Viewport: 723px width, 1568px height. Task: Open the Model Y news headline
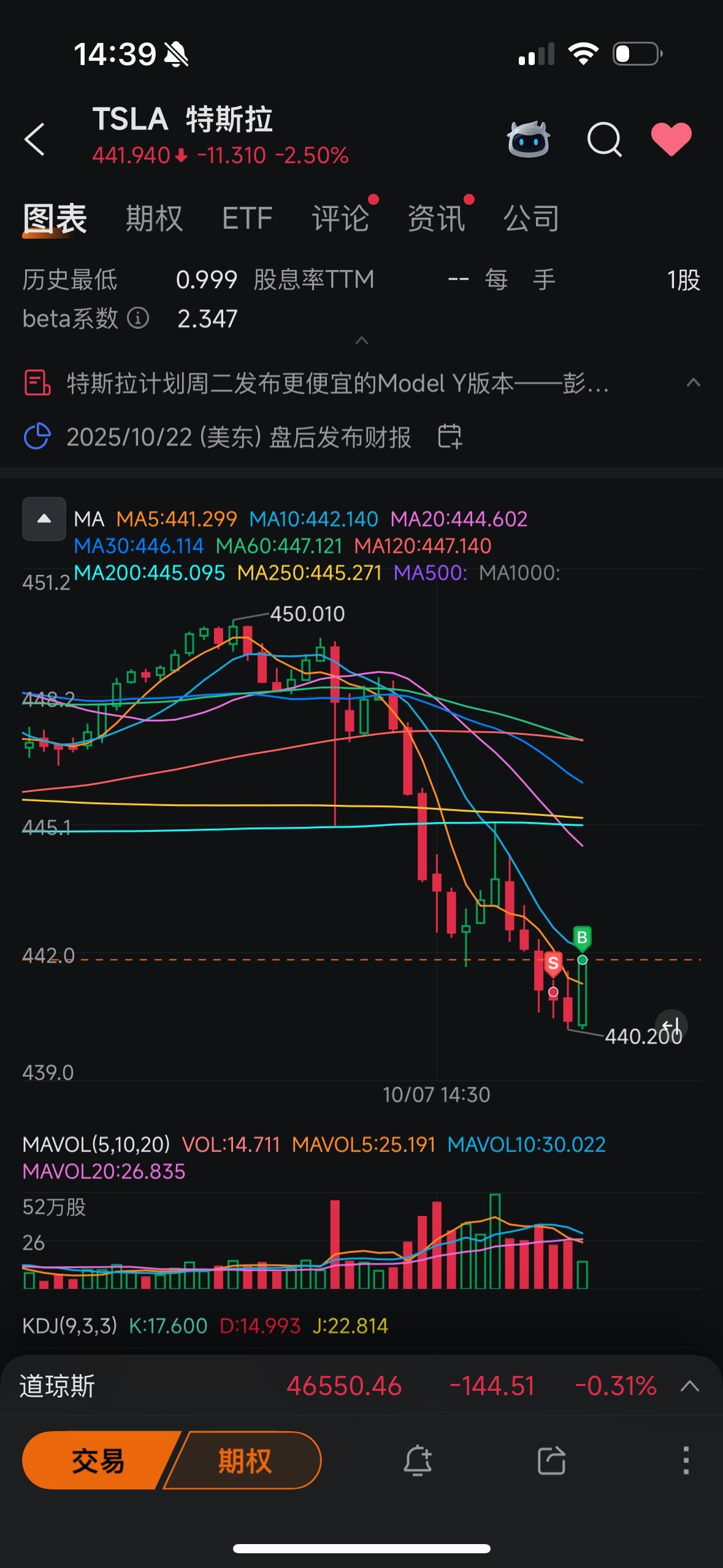point(337,383)
